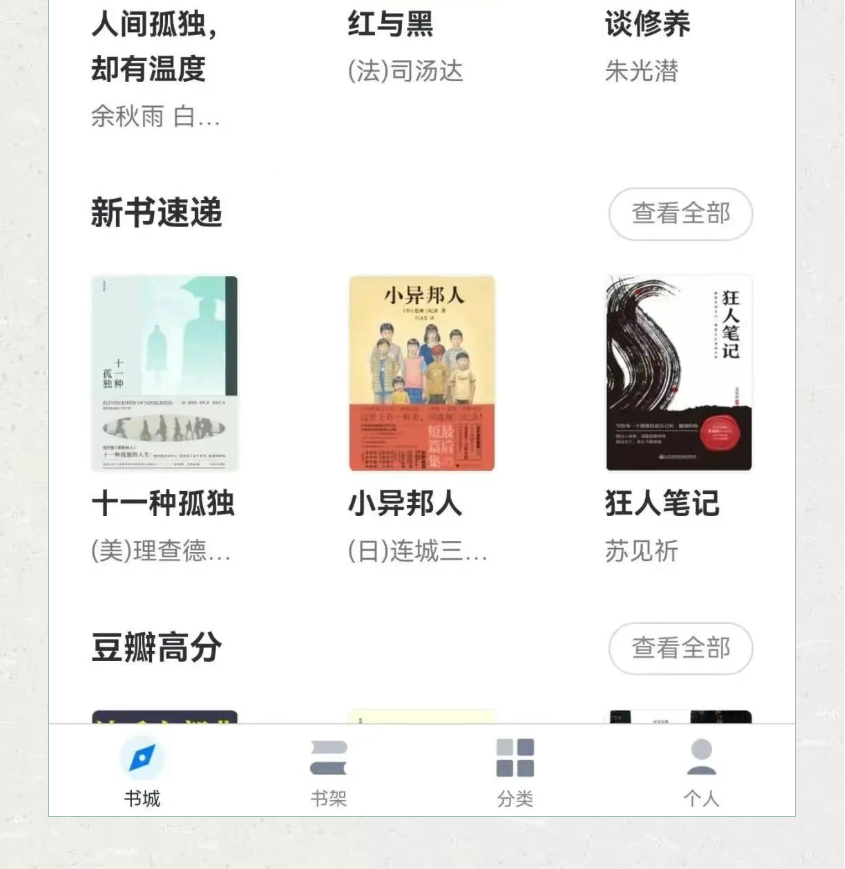Open the book 红与黑

[391, 24]
